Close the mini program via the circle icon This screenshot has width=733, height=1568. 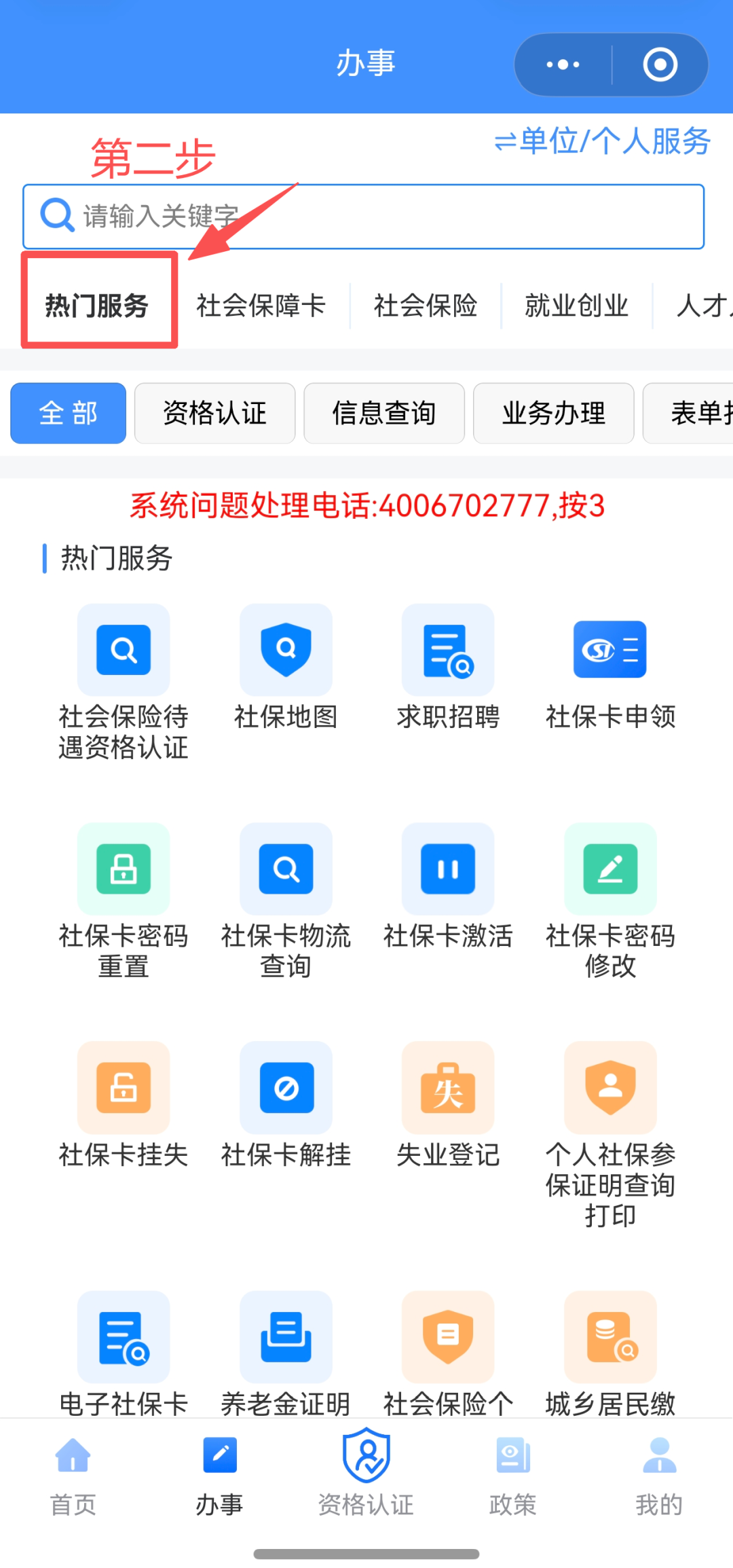point(660,65)
